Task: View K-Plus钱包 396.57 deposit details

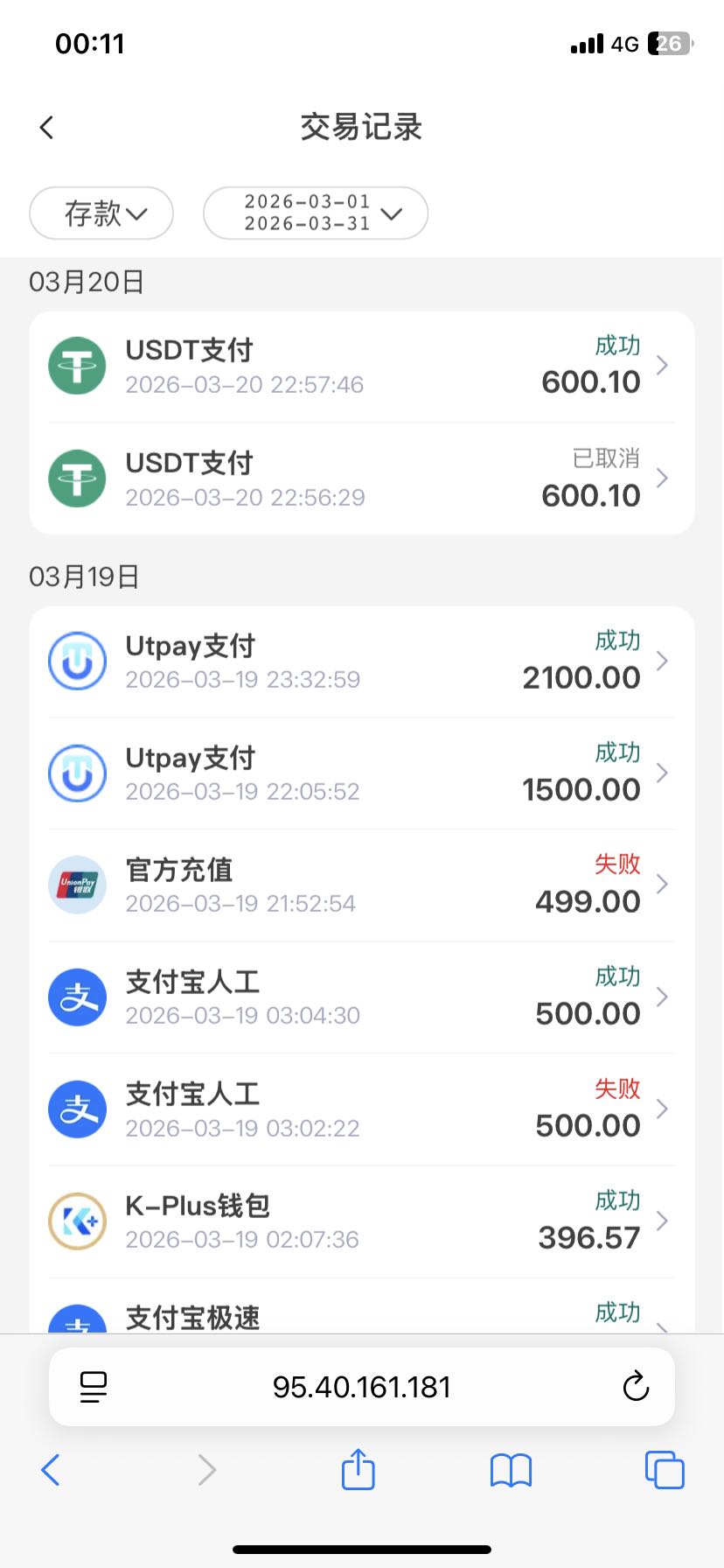Action: click(362, 1221)
